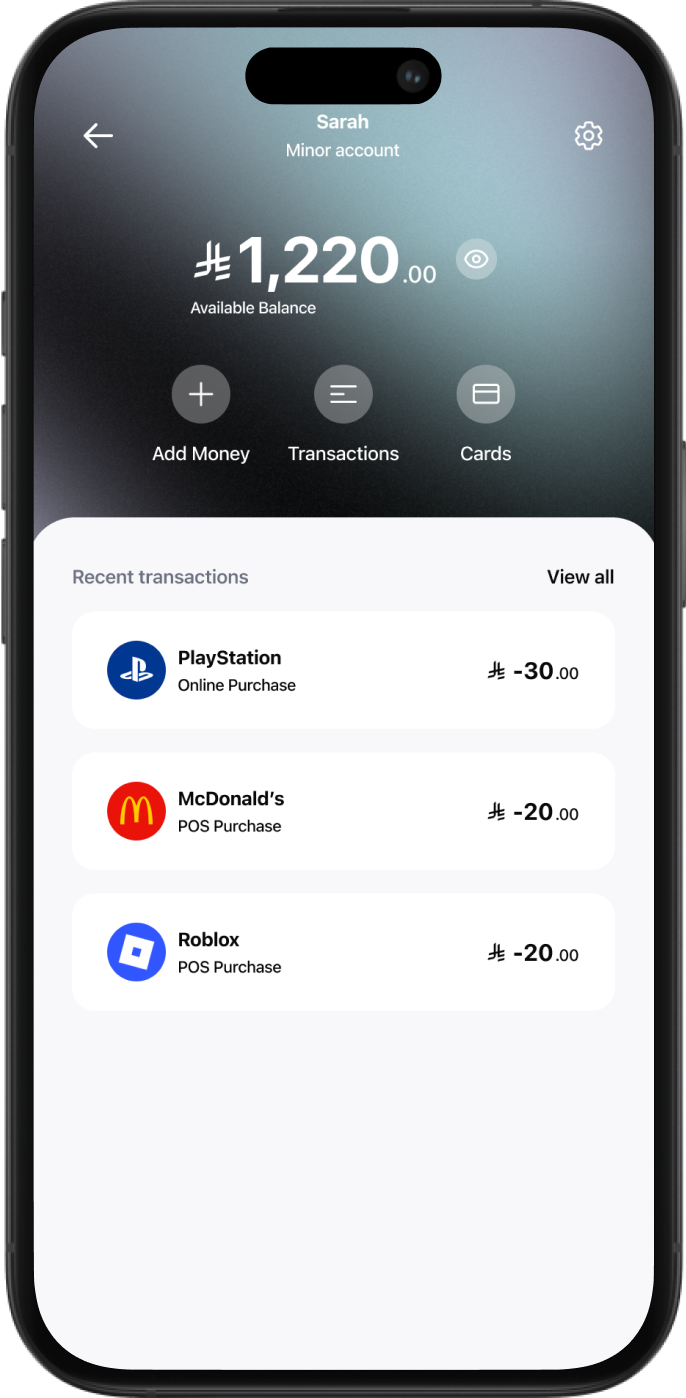This screenshot has height=1398, width=686.
Task: Open the PlayStation transaction
Action: 343,670
